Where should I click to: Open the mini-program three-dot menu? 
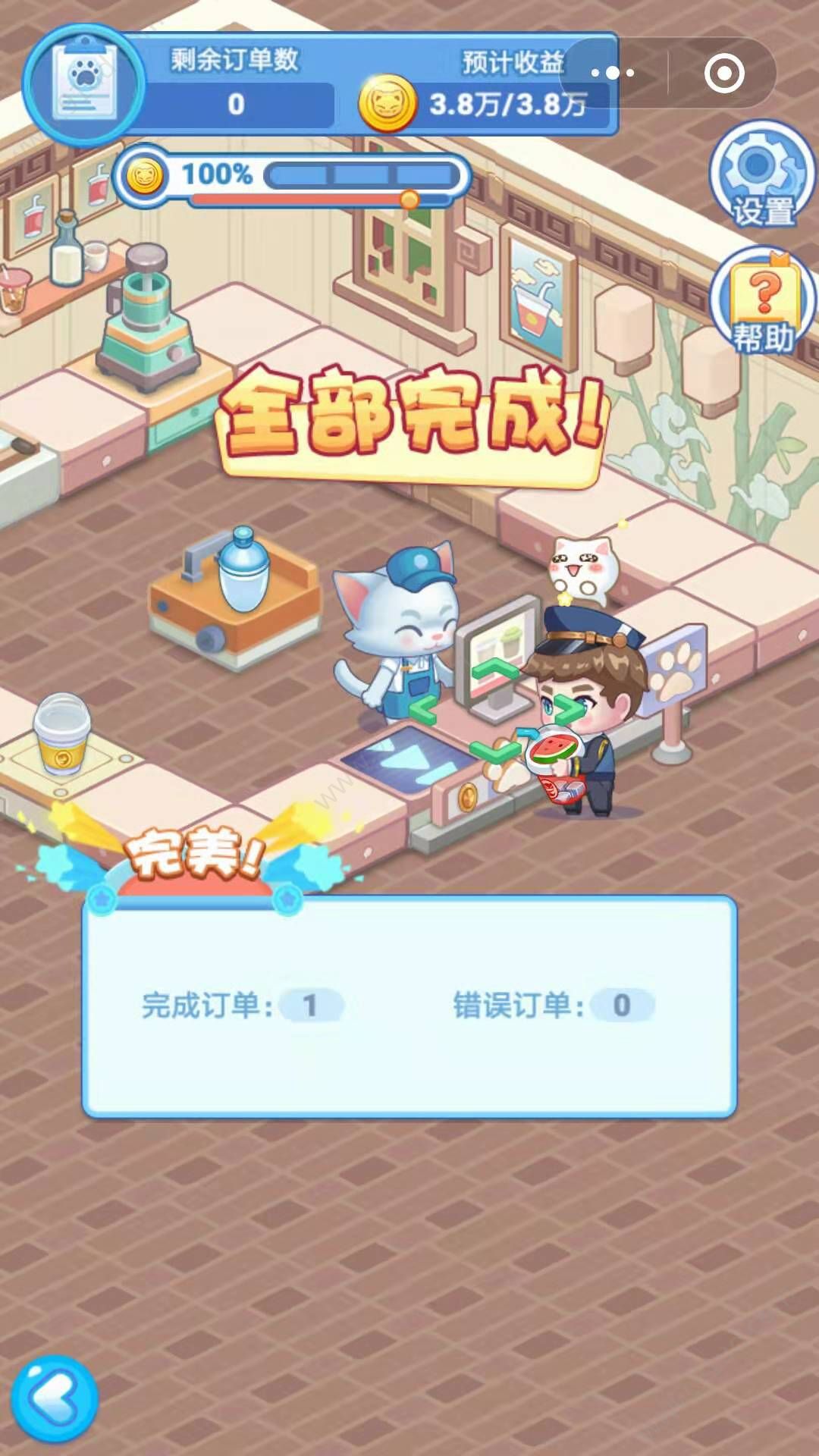pos(613,74)
